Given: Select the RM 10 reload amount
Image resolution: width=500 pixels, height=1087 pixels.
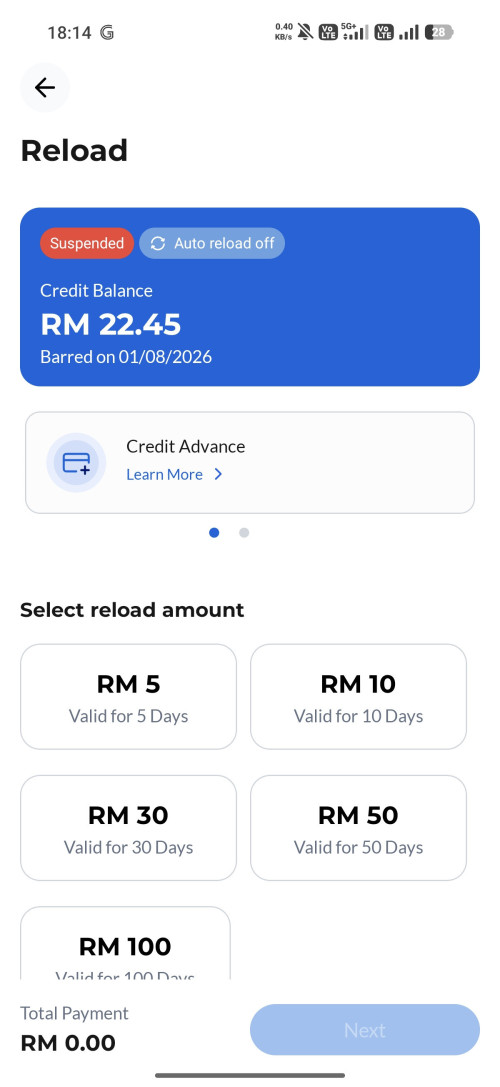Looking at the screenshot, I should click(x=358, y=697).
